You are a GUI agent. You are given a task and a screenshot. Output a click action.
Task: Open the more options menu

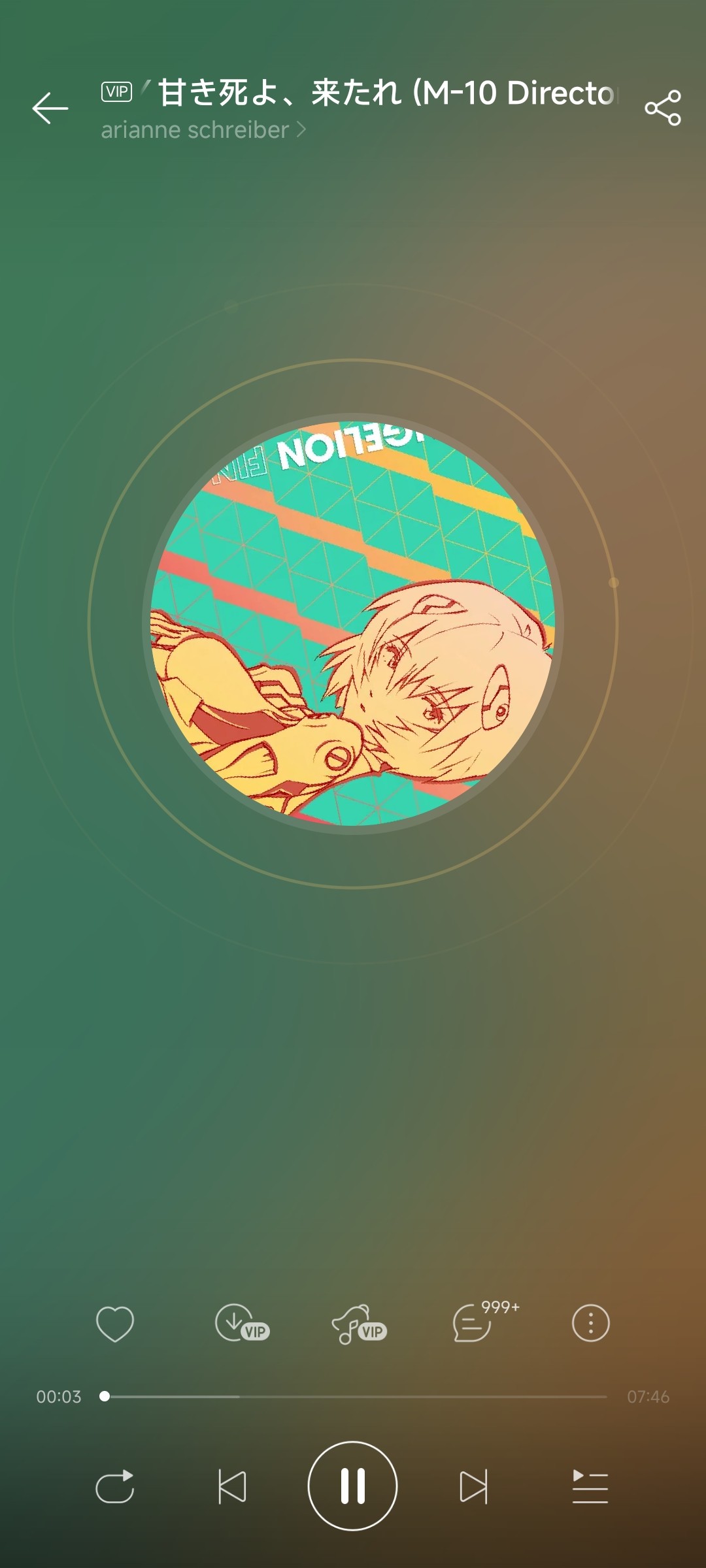[591, 1324]
